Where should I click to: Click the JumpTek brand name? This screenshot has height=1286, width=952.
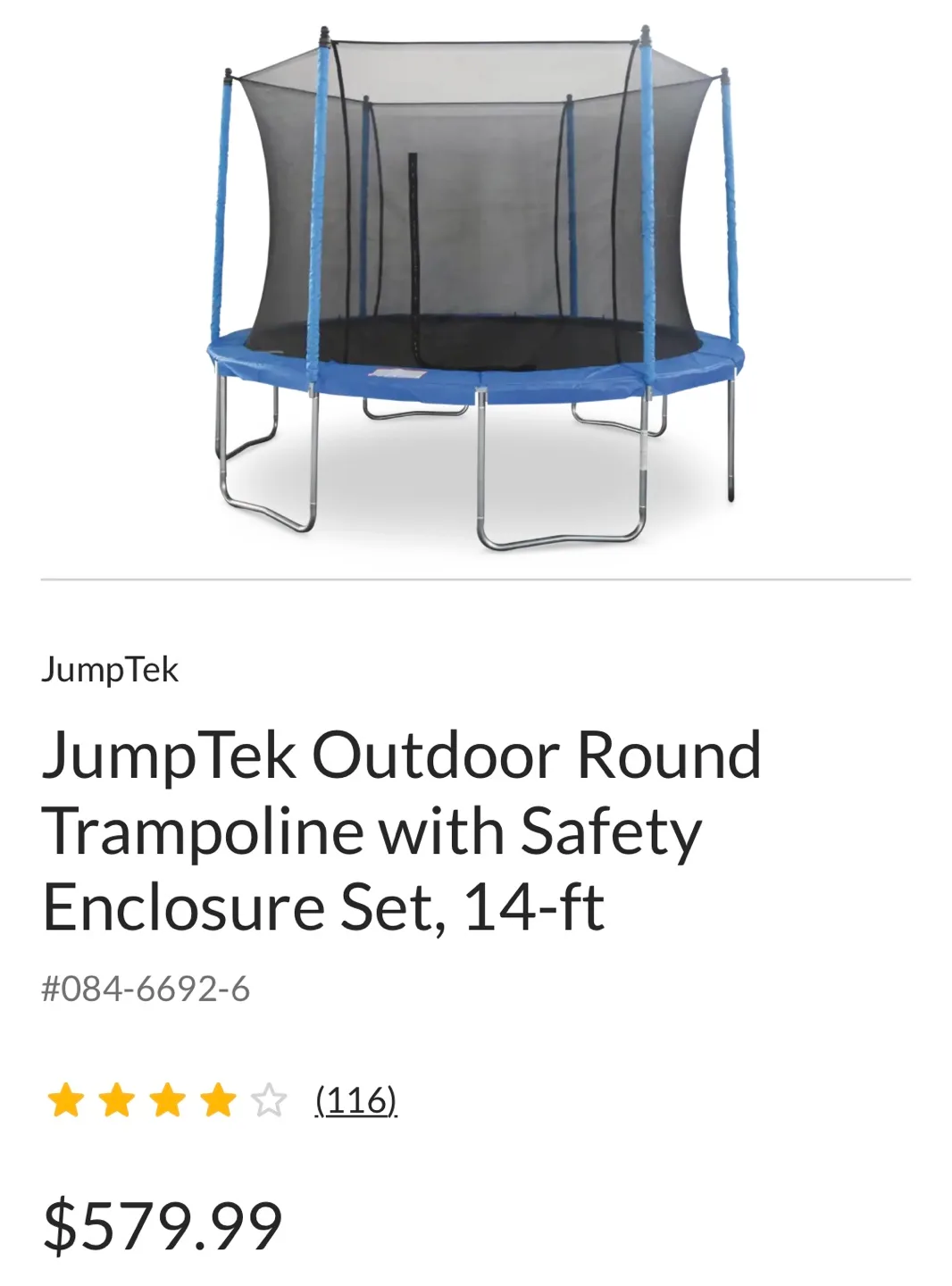pyautogui.click(x=112, y=670)
